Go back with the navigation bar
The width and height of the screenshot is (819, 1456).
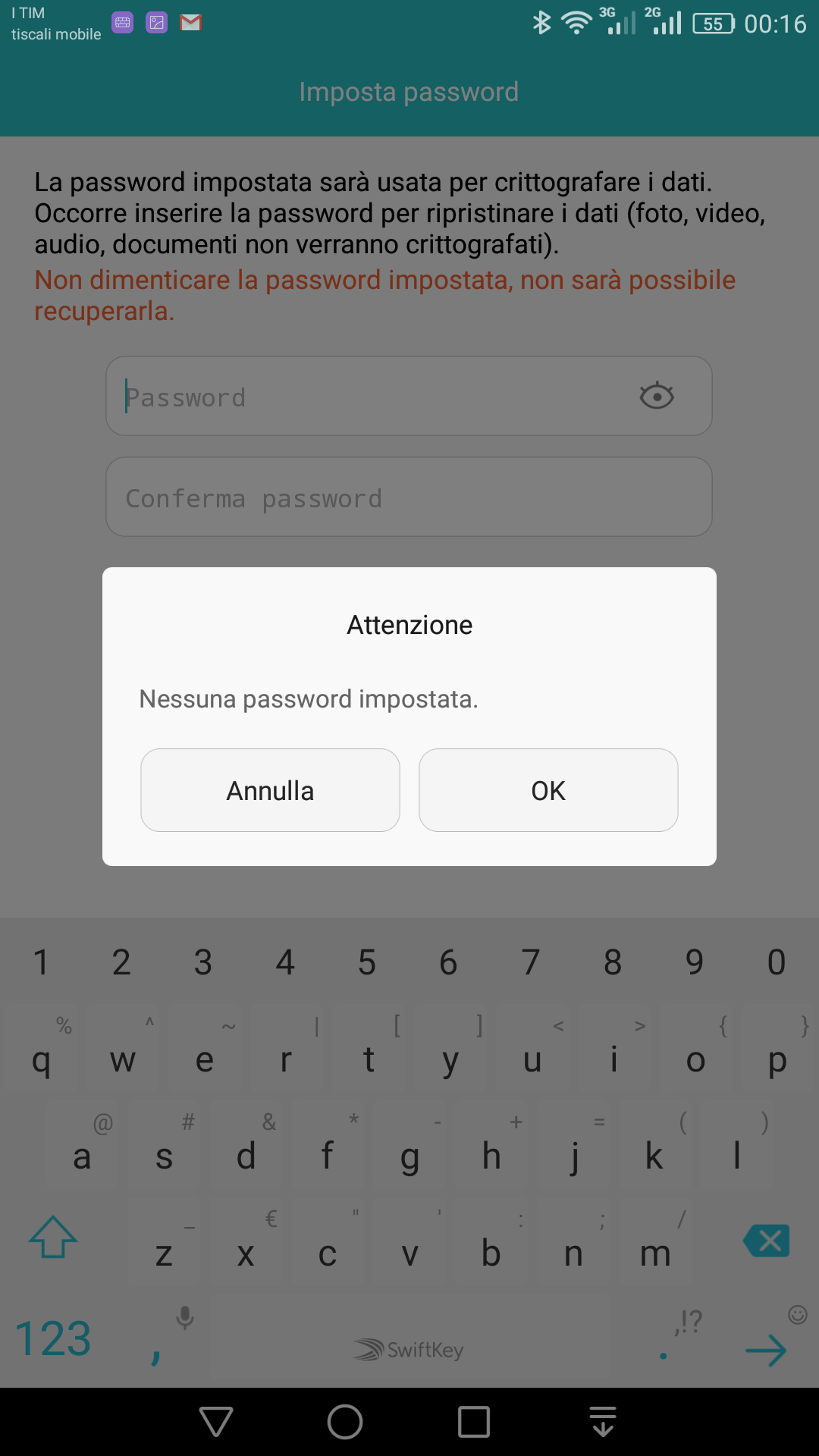click(216, 1421)
